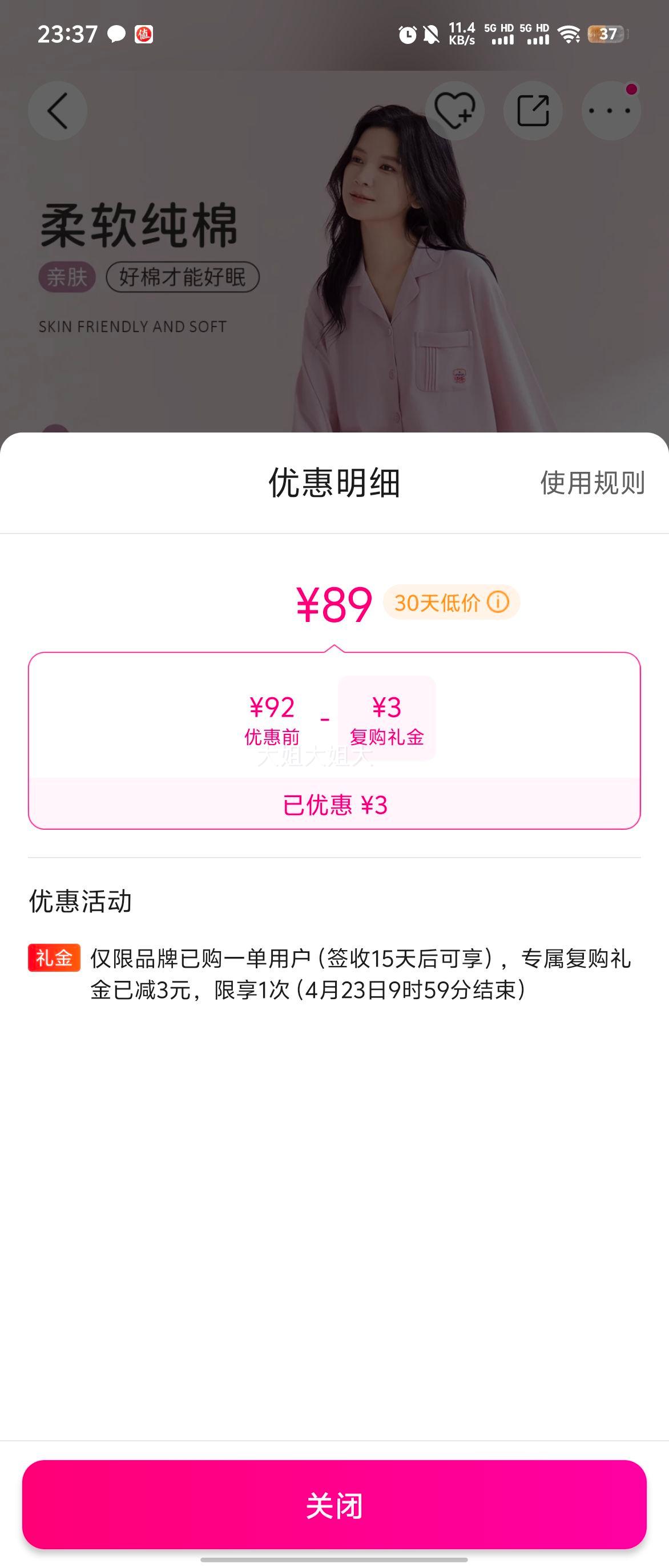Screen dimensions: 669x1568
Task: Tap the 优惠明细 sheet title
Action: pyautogui.click(x=334, y=484)
